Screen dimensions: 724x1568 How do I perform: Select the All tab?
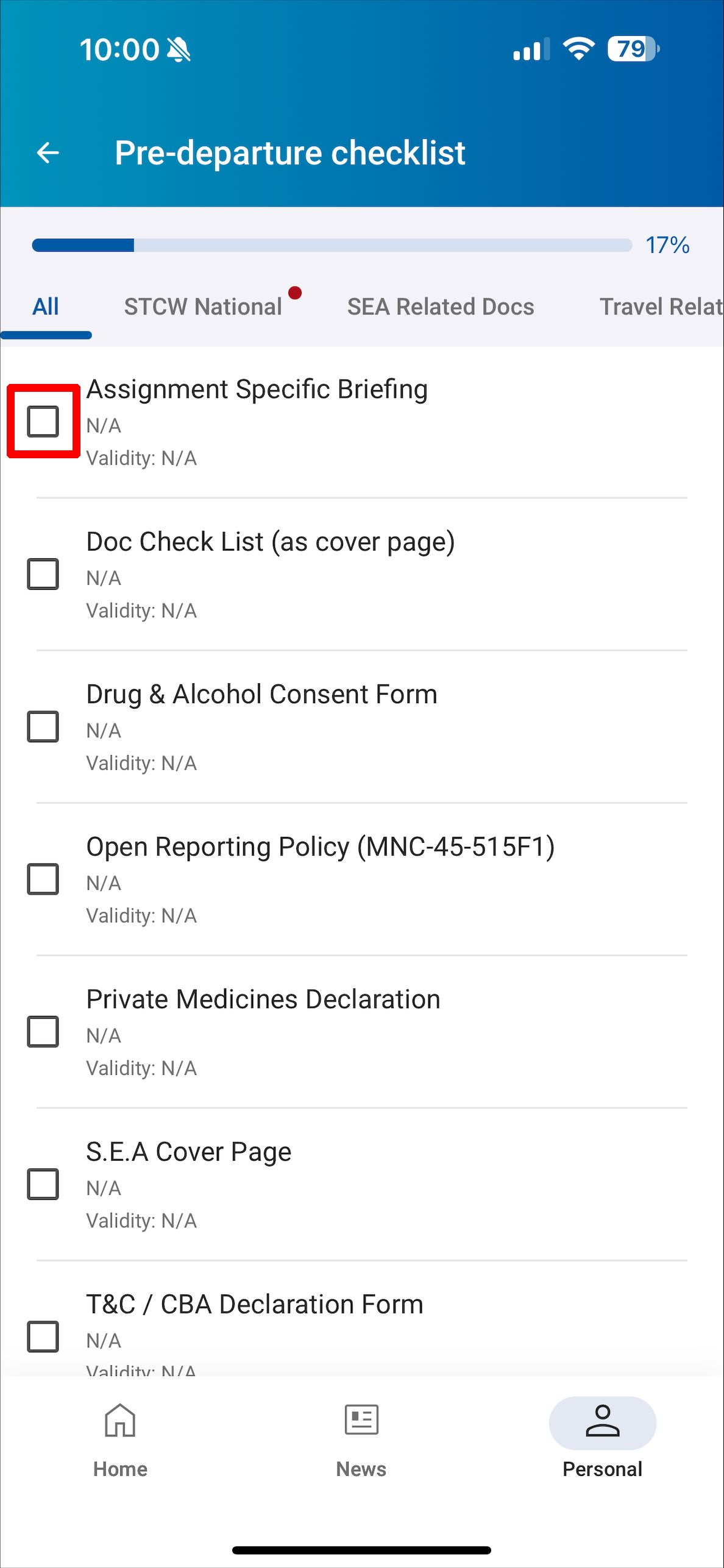46,307
